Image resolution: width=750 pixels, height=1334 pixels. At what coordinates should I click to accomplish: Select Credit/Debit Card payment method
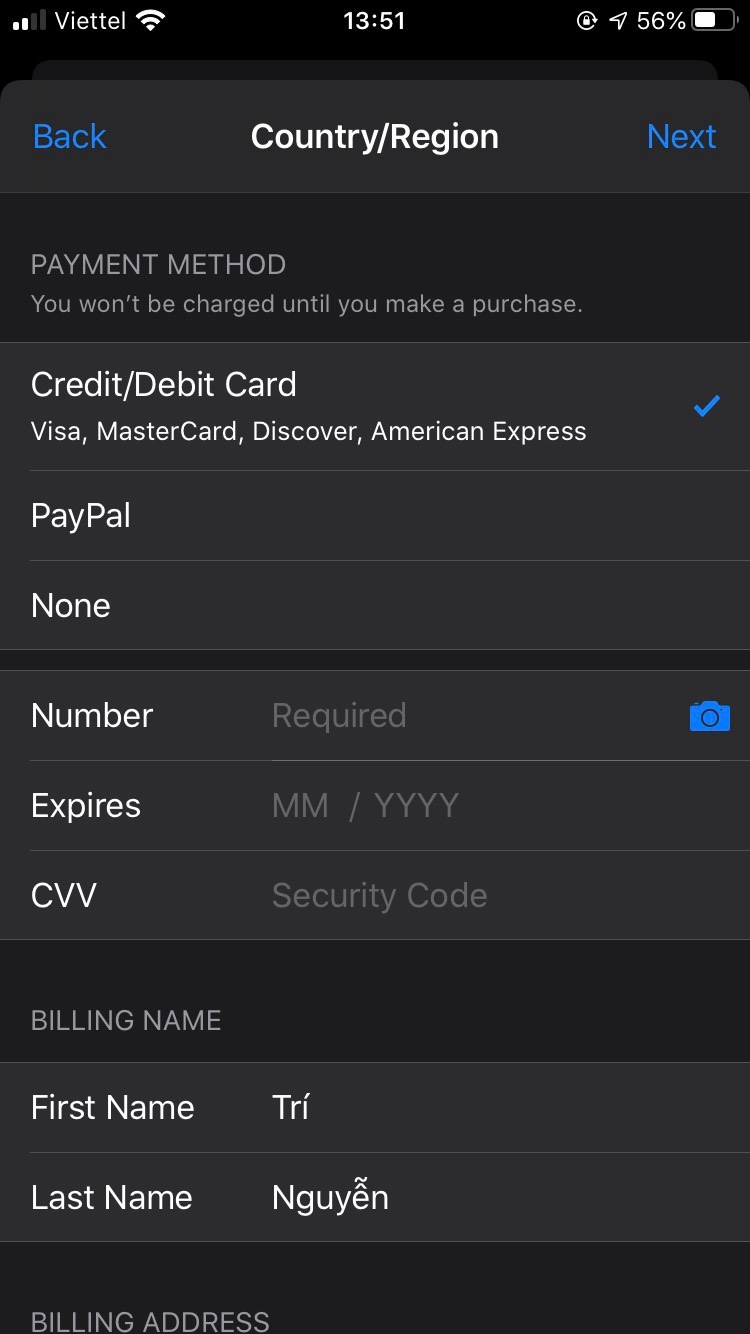[374, 406]
